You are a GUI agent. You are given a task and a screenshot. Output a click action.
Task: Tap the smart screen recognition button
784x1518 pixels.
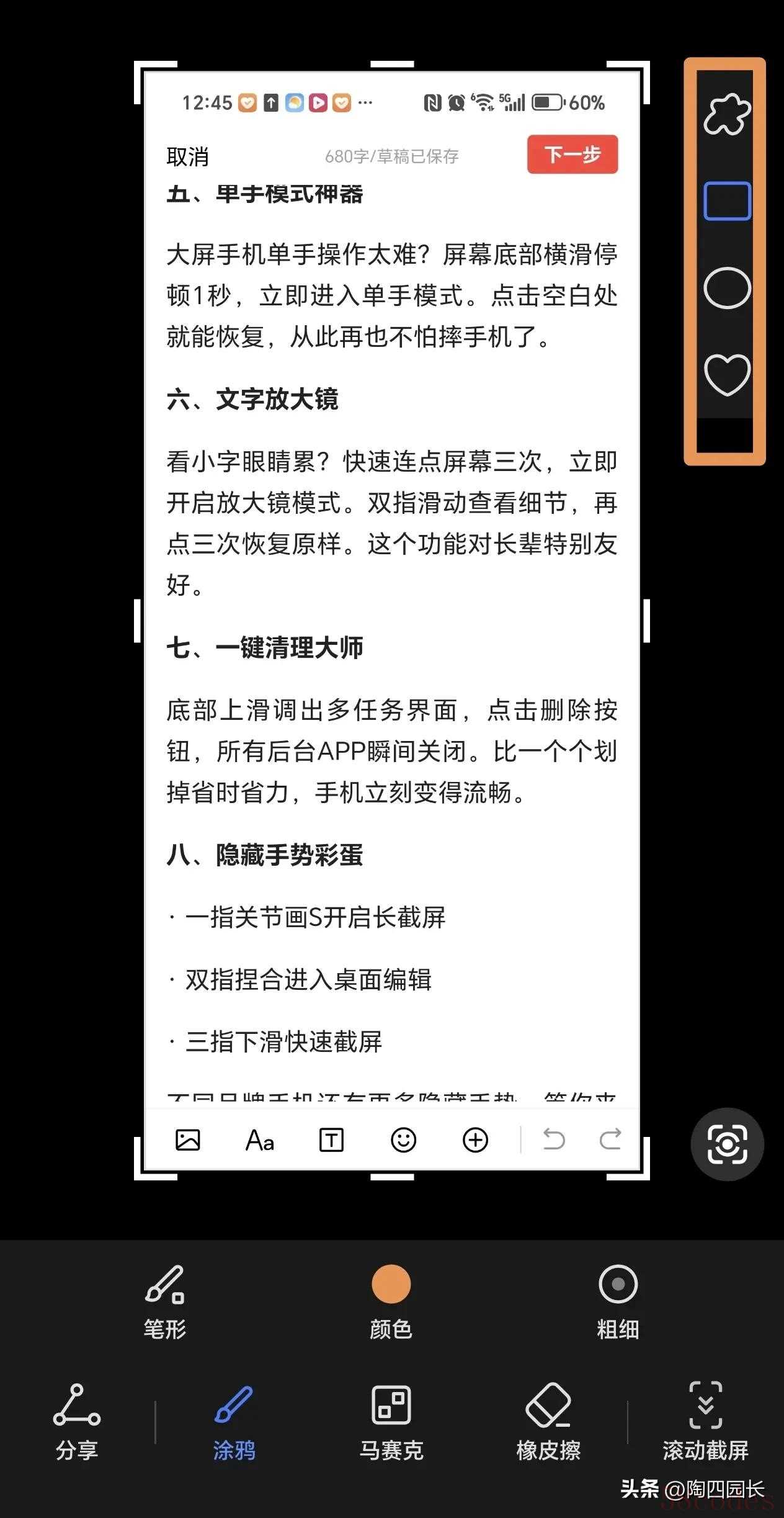727,1144
